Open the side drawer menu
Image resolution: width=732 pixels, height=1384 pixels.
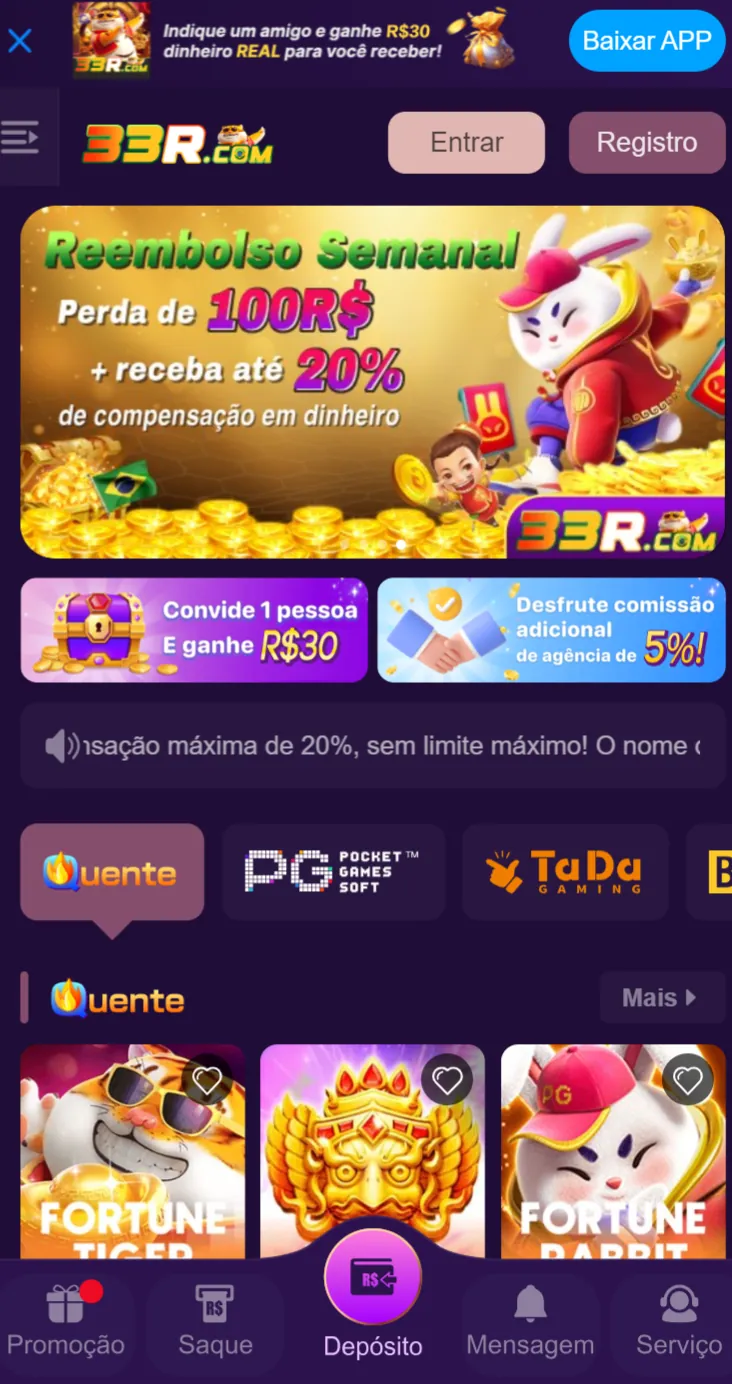click(x=21, y=137)
